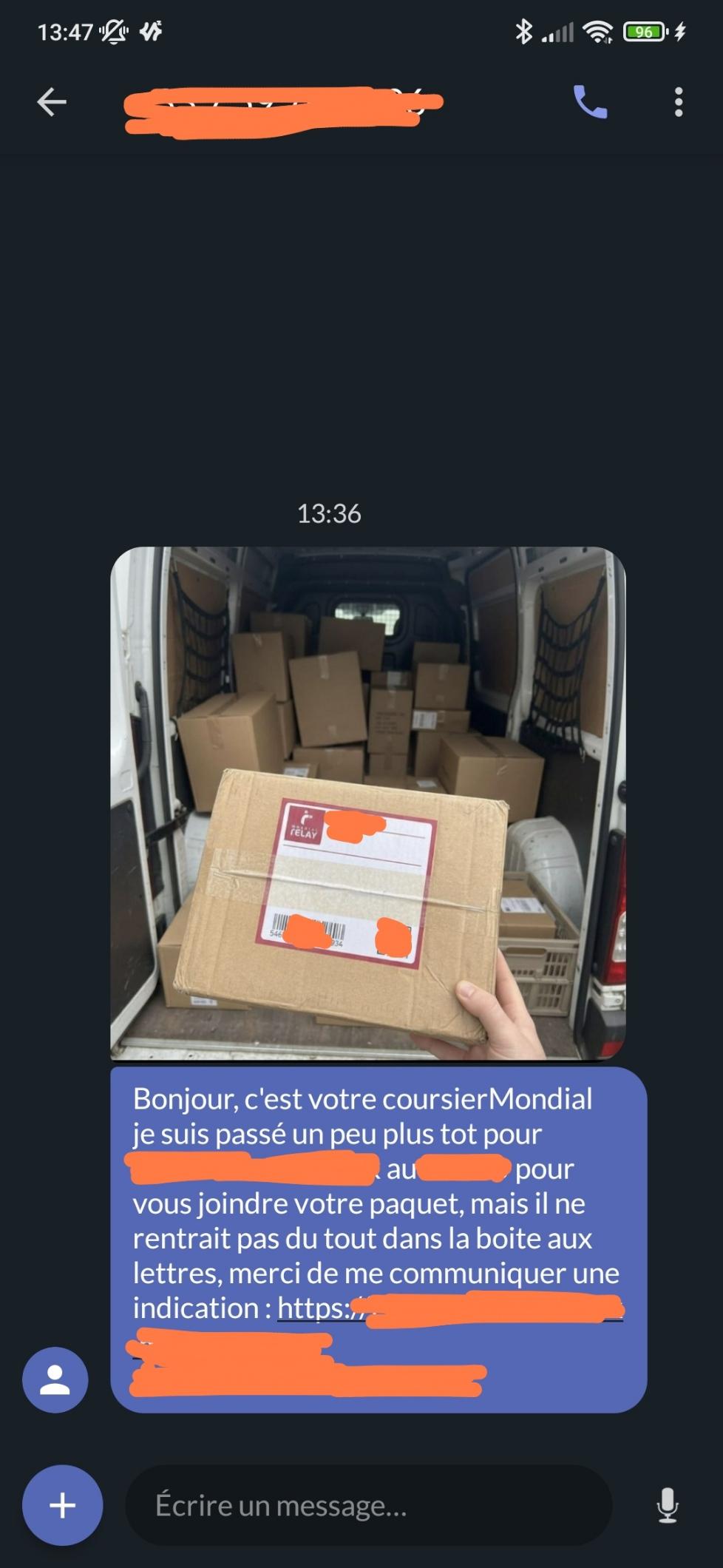Image resolution: width=723 pixels, height=1568 pixels.
Task: Open the overflow menu
Action: 678,102
